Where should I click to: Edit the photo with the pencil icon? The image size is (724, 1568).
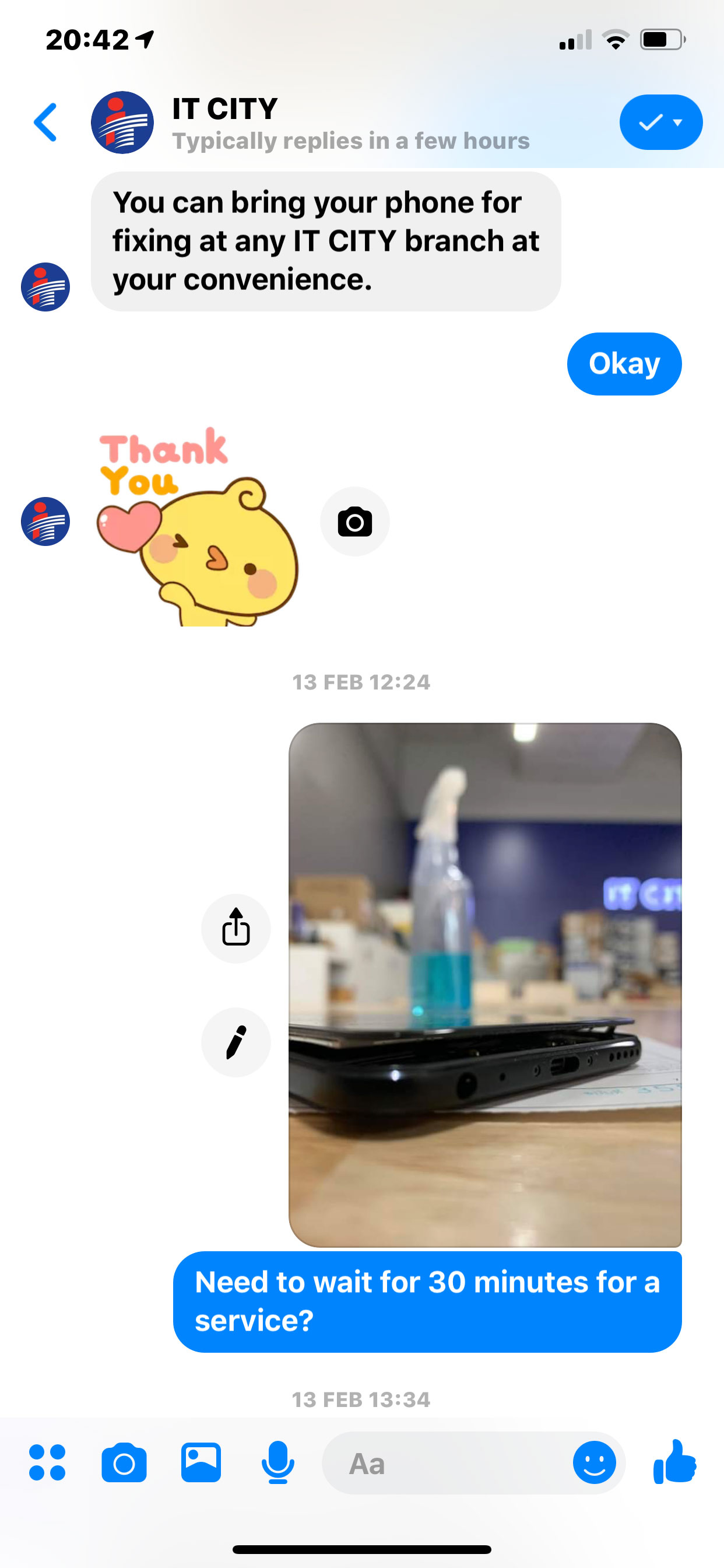coord(236,1042)
